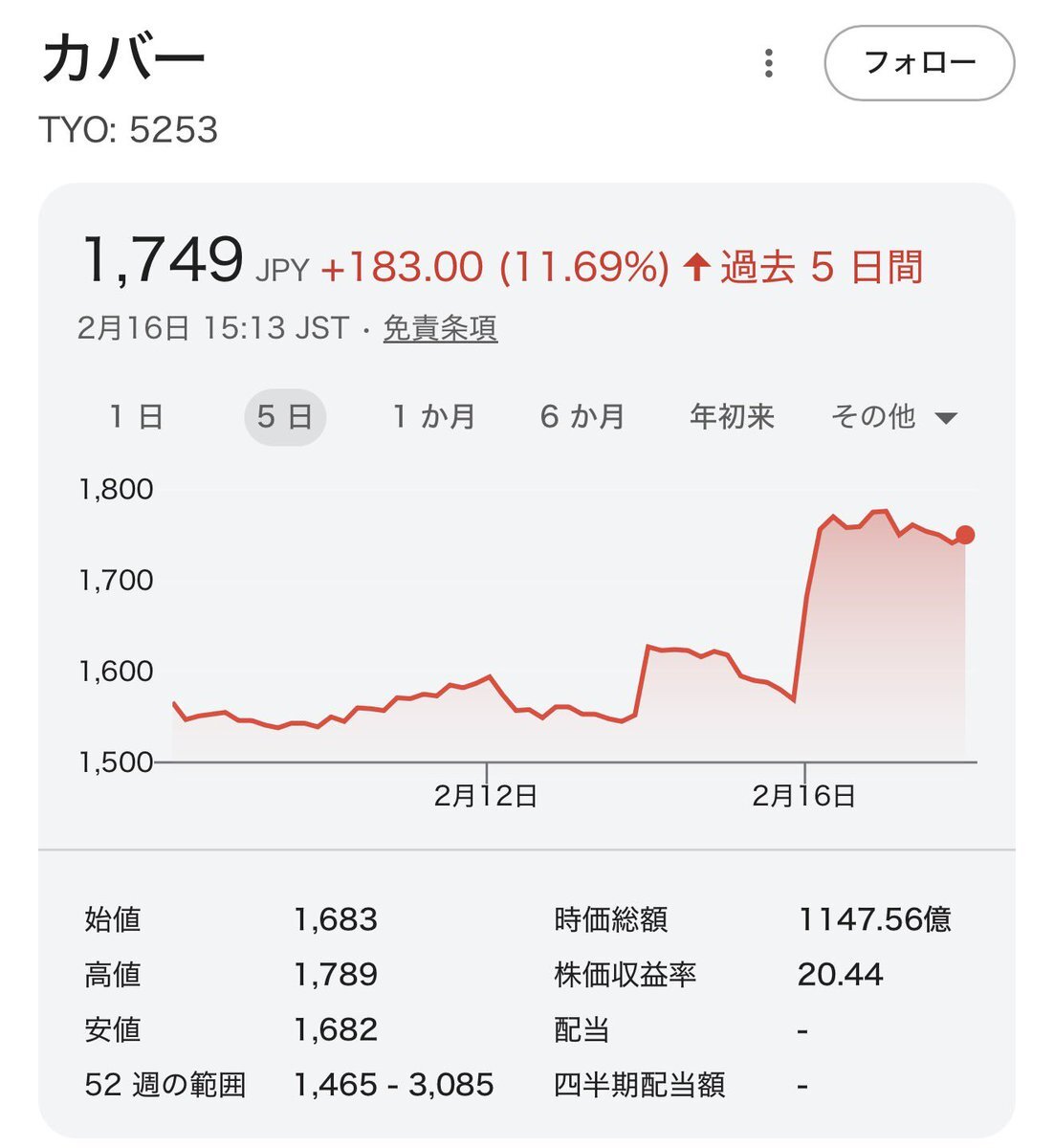Switch to the 6 か月 range
The image size is (1054, 1148).
click(582, 417)
